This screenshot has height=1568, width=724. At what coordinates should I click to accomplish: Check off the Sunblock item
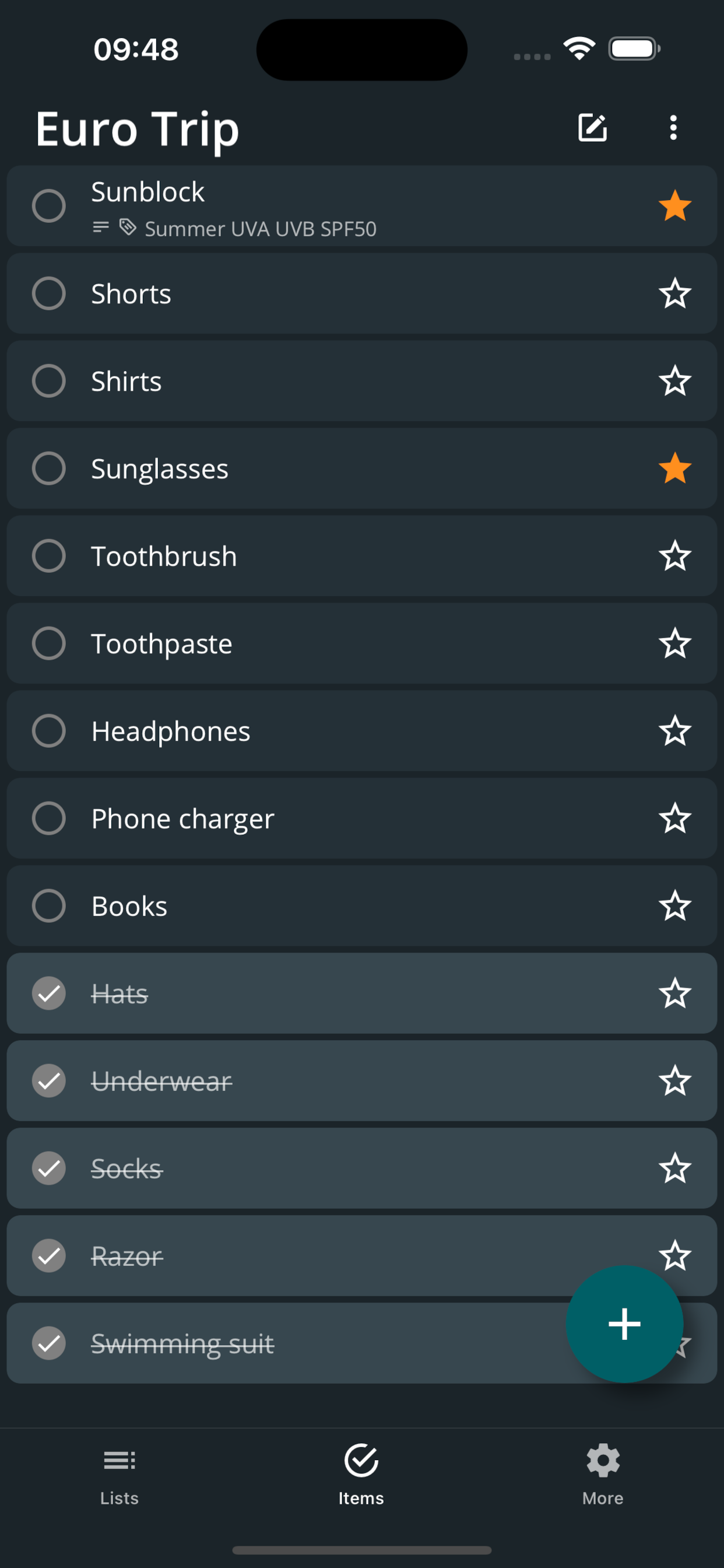click(48, 206)
